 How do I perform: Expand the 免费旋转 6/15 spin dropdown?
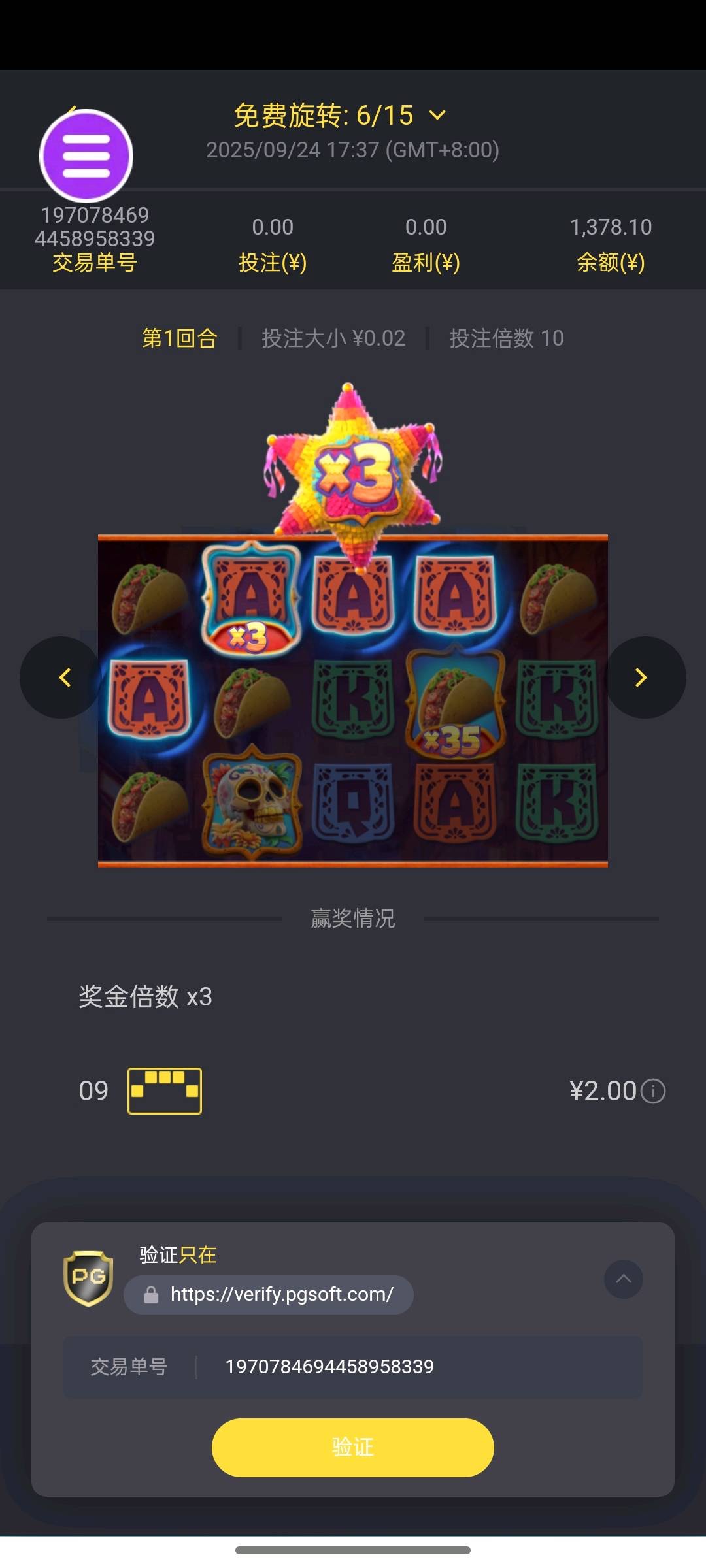pyautogui.click(x=437, y=116)
